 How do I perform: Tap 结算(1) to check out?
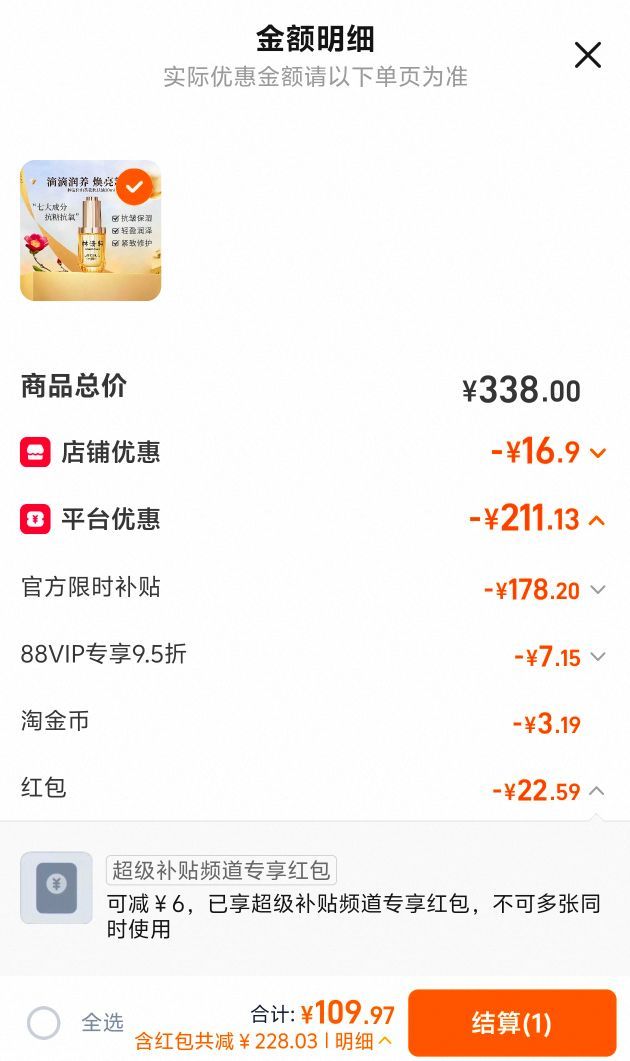pos(512,1022)
